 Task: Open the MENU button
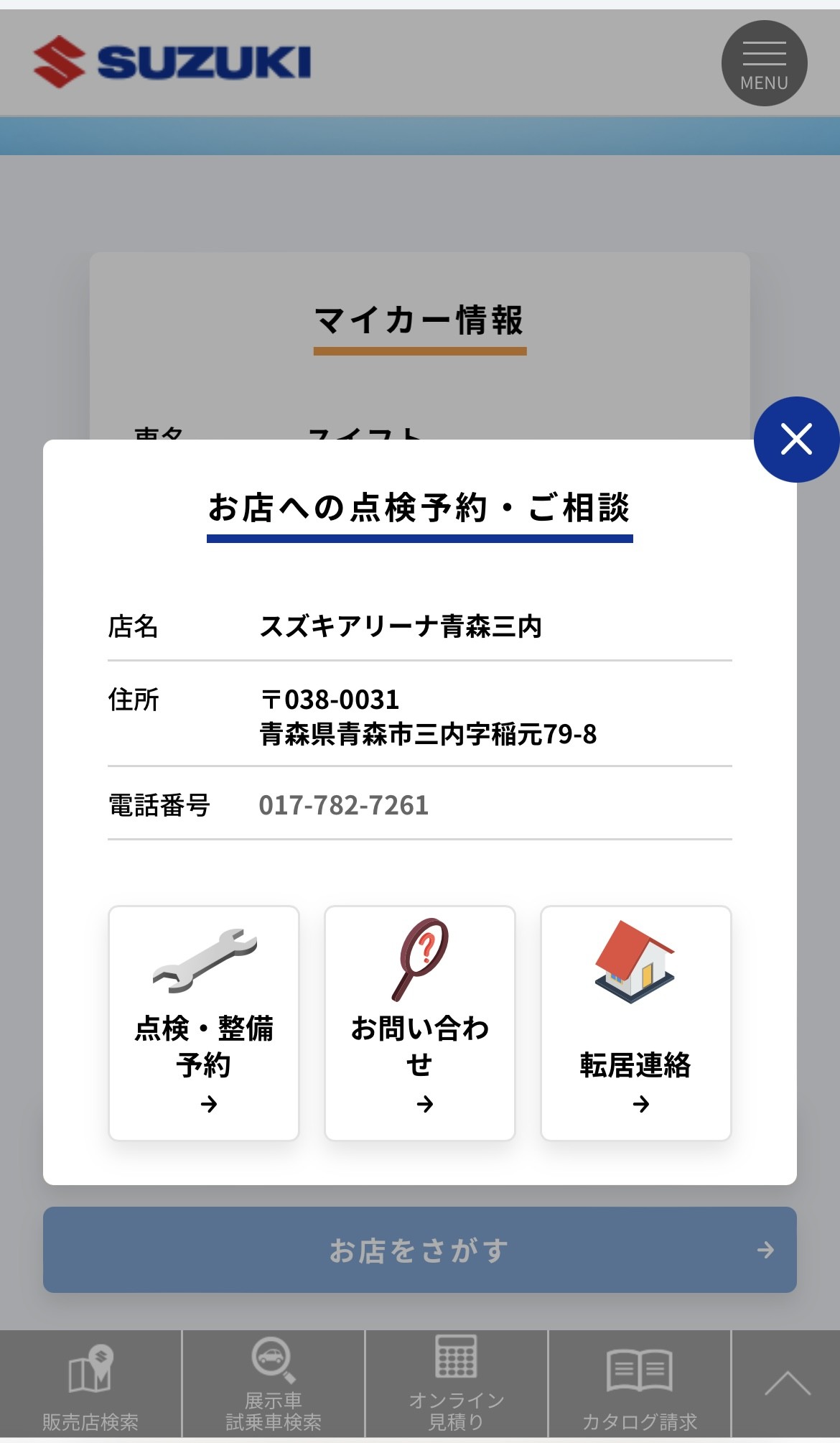coord(765,63)
